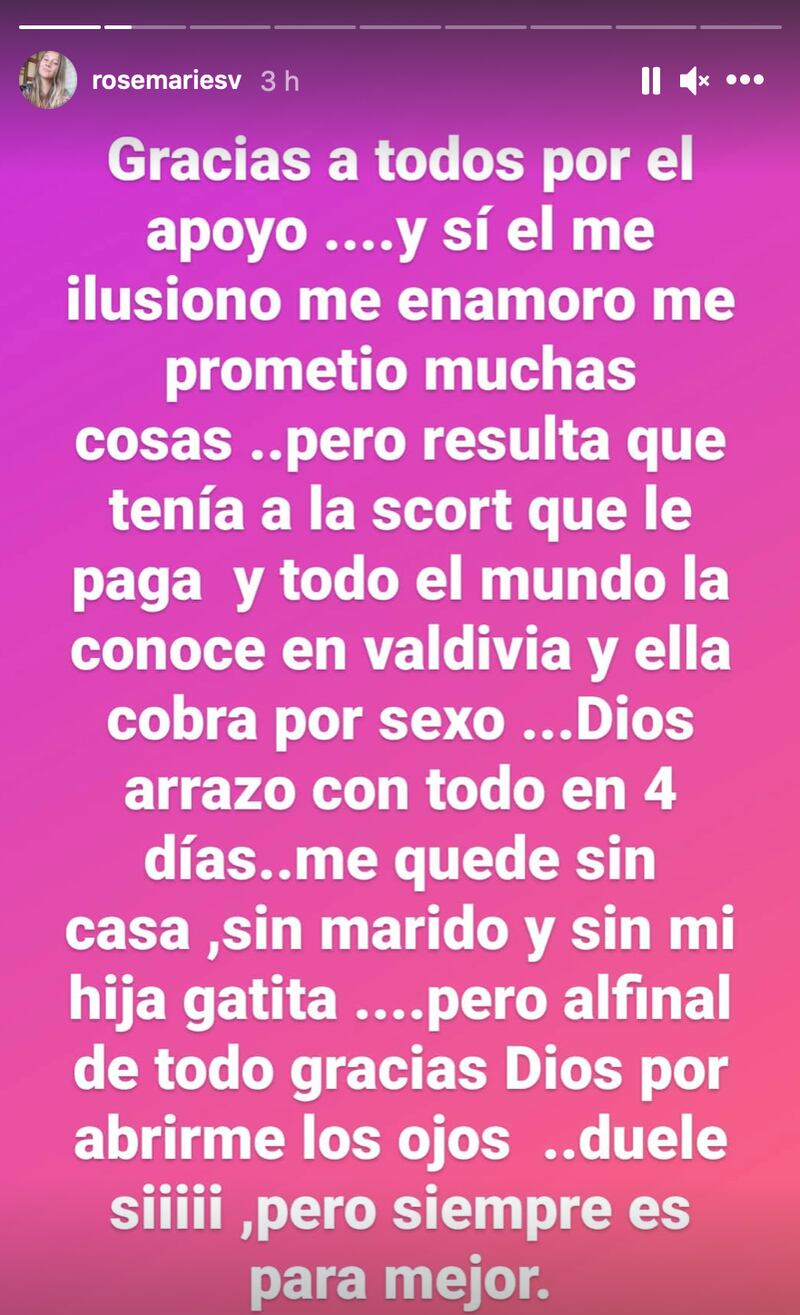Pause the story playback
This screenshot has width=800, height=1315.
[x=650, y=81]
